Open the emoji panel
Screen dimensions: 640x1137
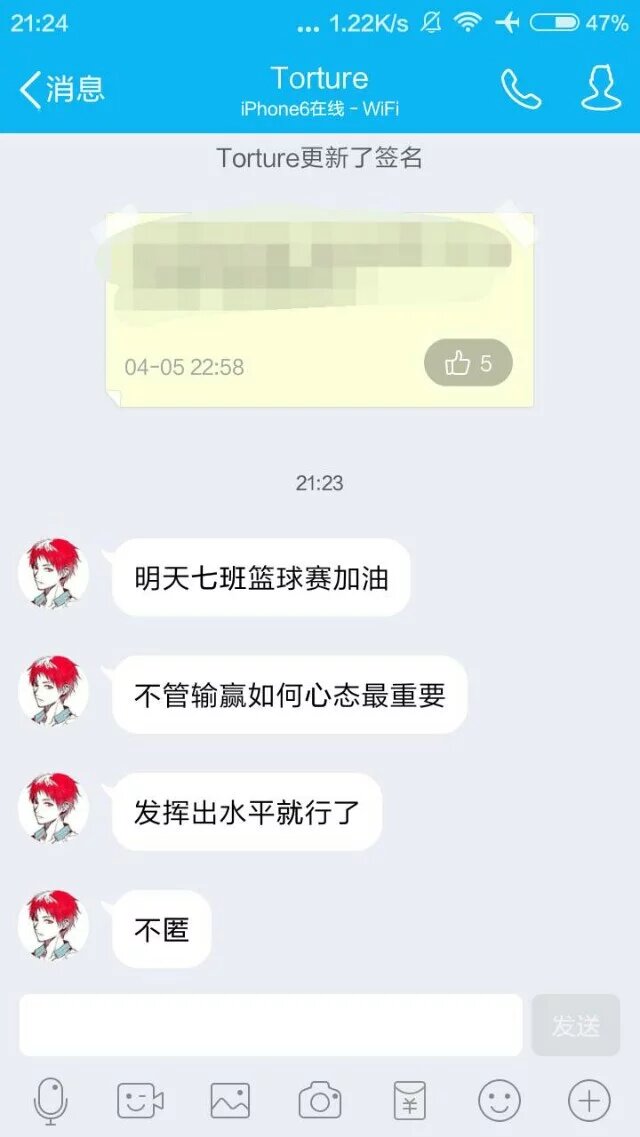[x=499, y=1101]
